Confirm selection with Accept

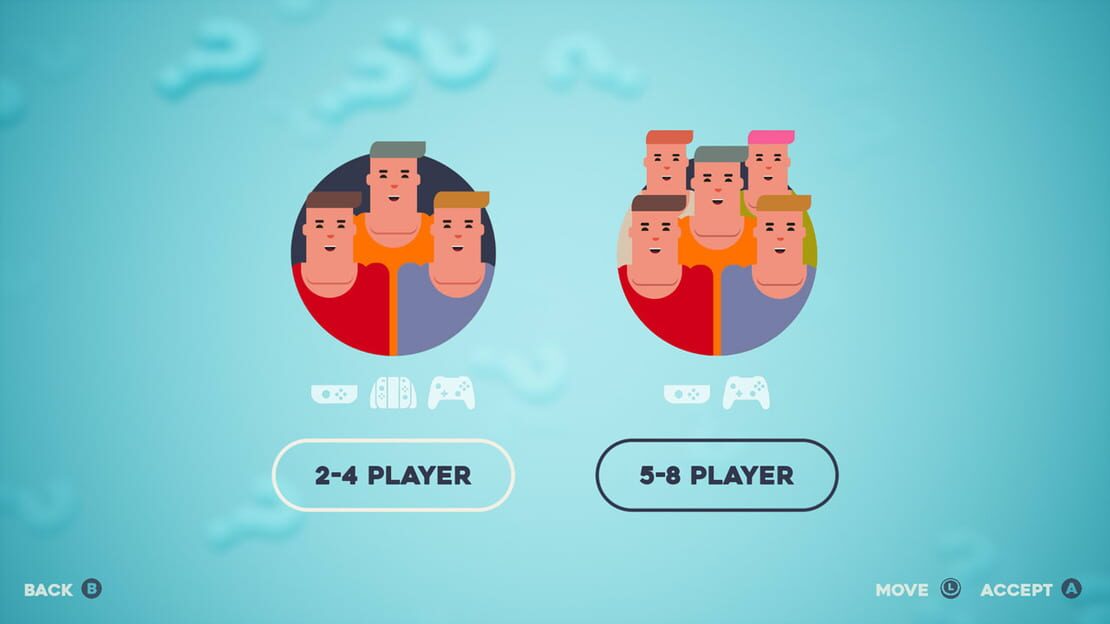point(1030,589)
